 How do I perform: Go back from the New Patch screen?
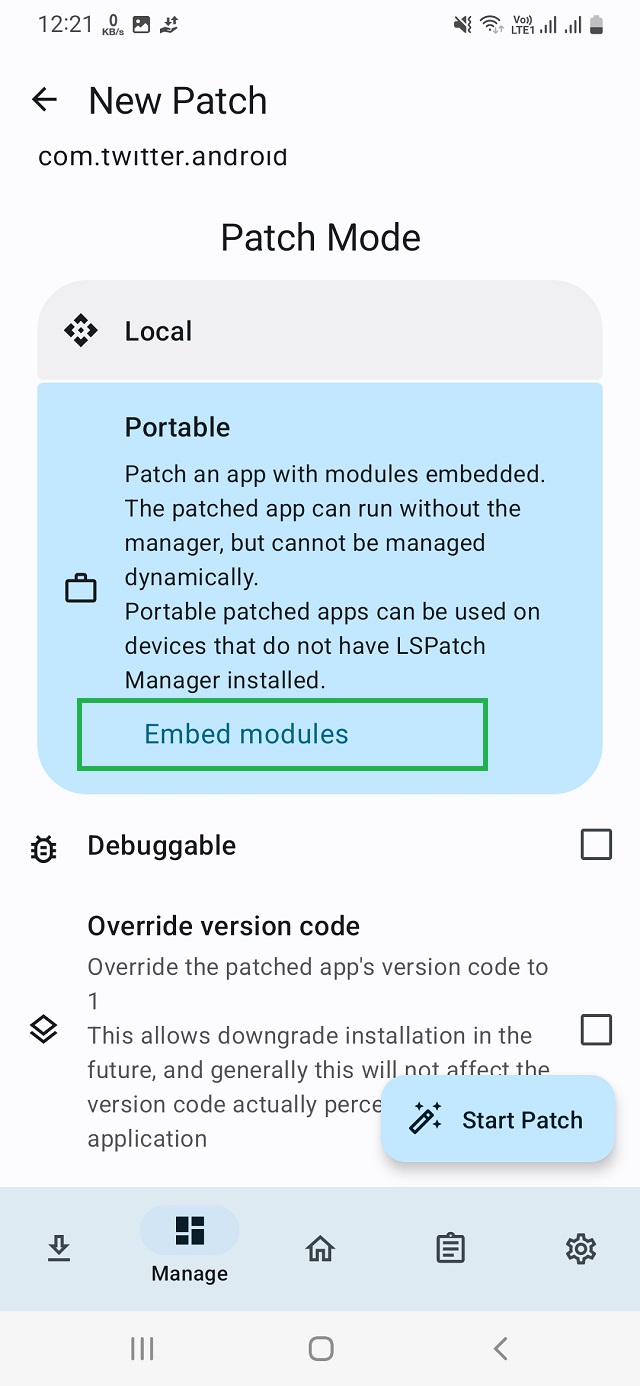coord(44,100)
